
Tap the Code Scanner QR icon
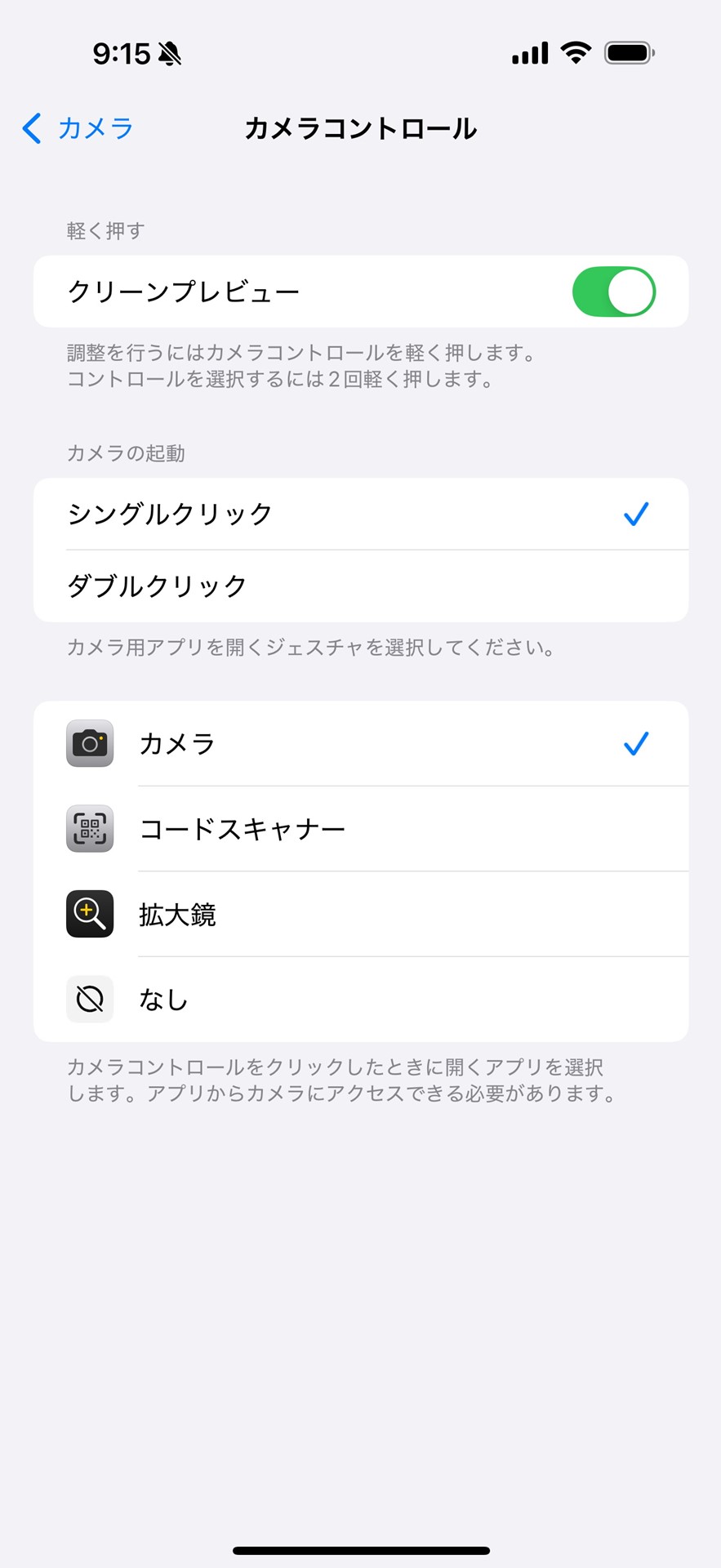coord(89,828)
